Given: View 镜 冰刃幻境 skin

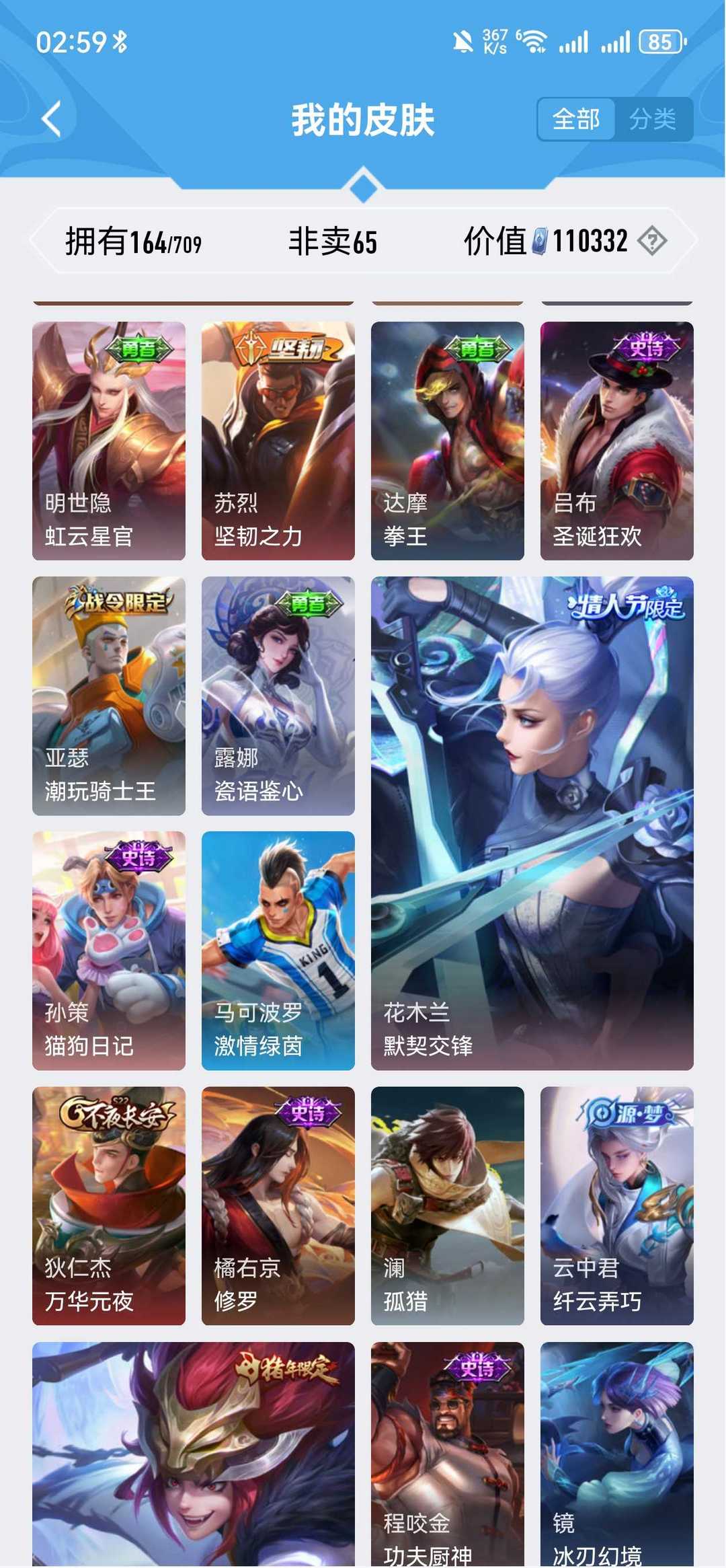Looking at the screenshot, I should [617, 1454].
